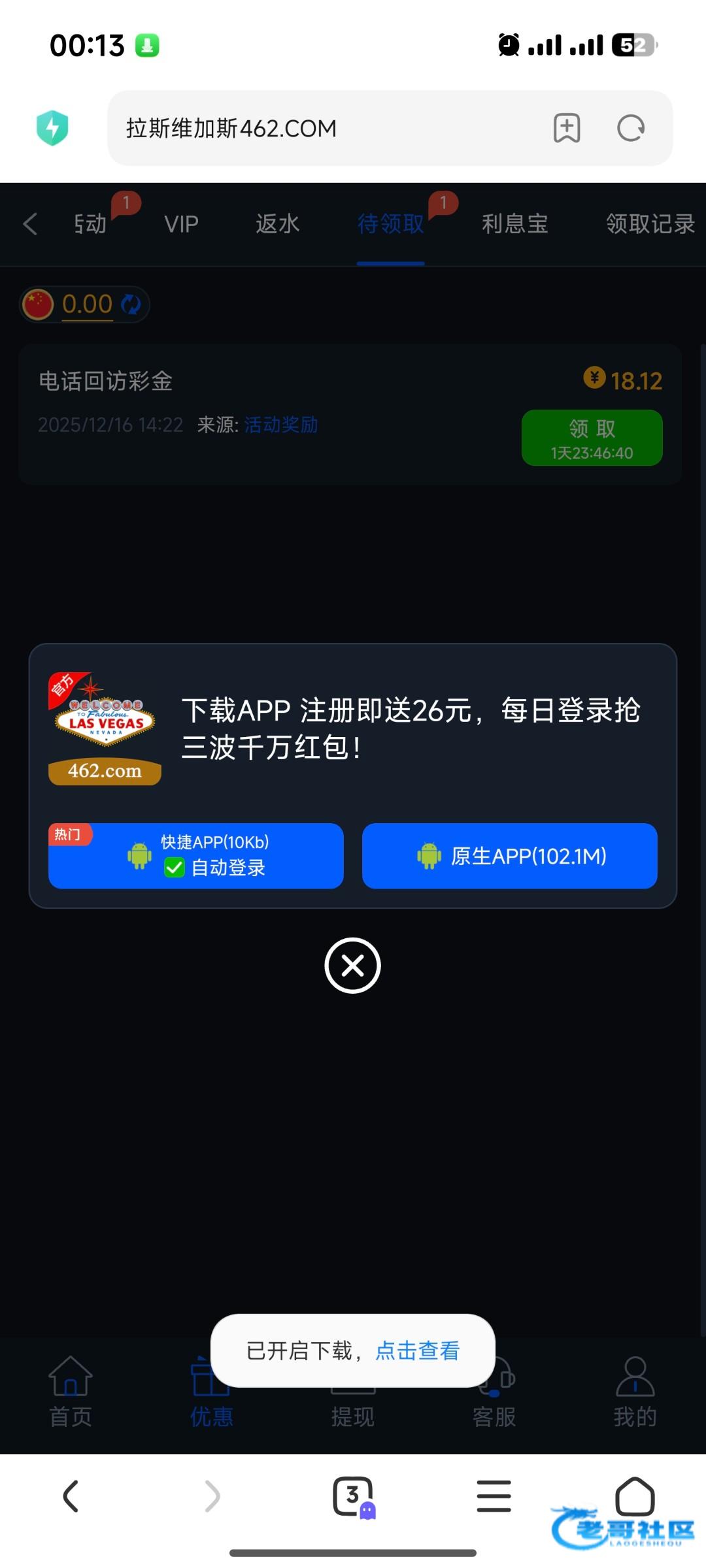Switch to the 返水 tab
Viewport: 706px width, 1568px height.
(x=277, y=224)
